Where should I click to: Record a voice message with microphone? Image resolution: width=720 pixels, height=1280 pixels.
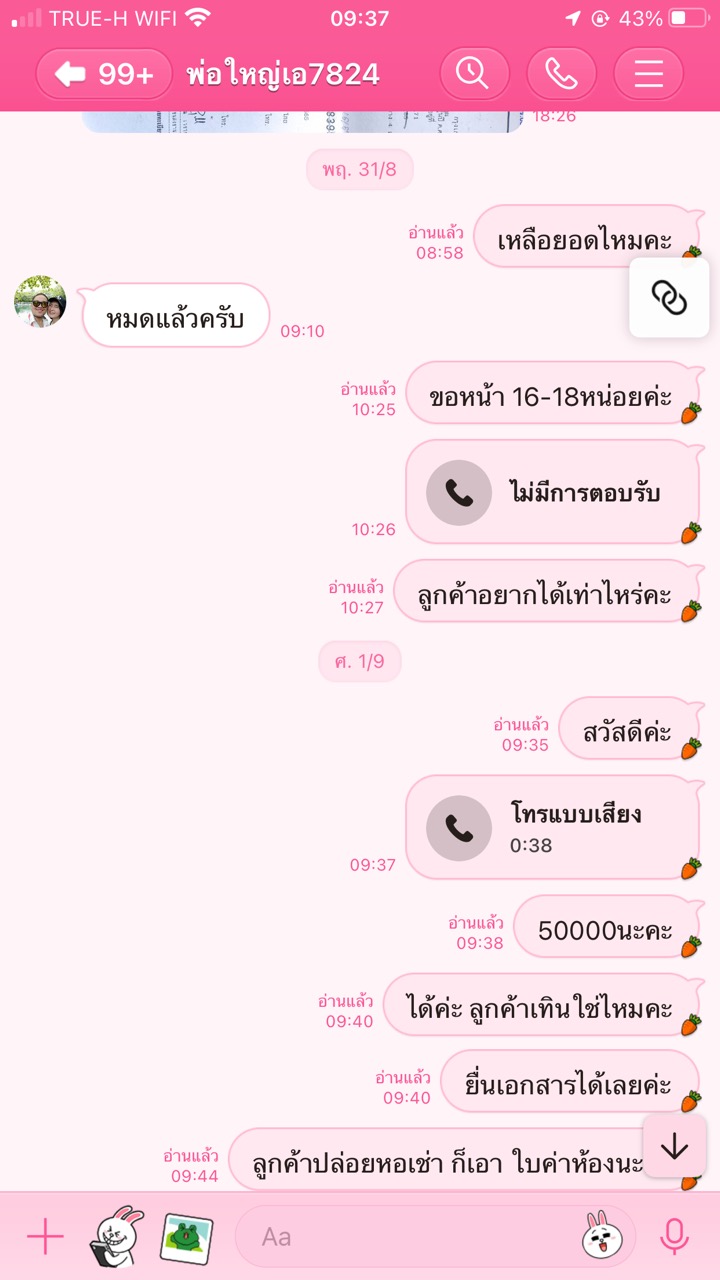click(675, 1237)
